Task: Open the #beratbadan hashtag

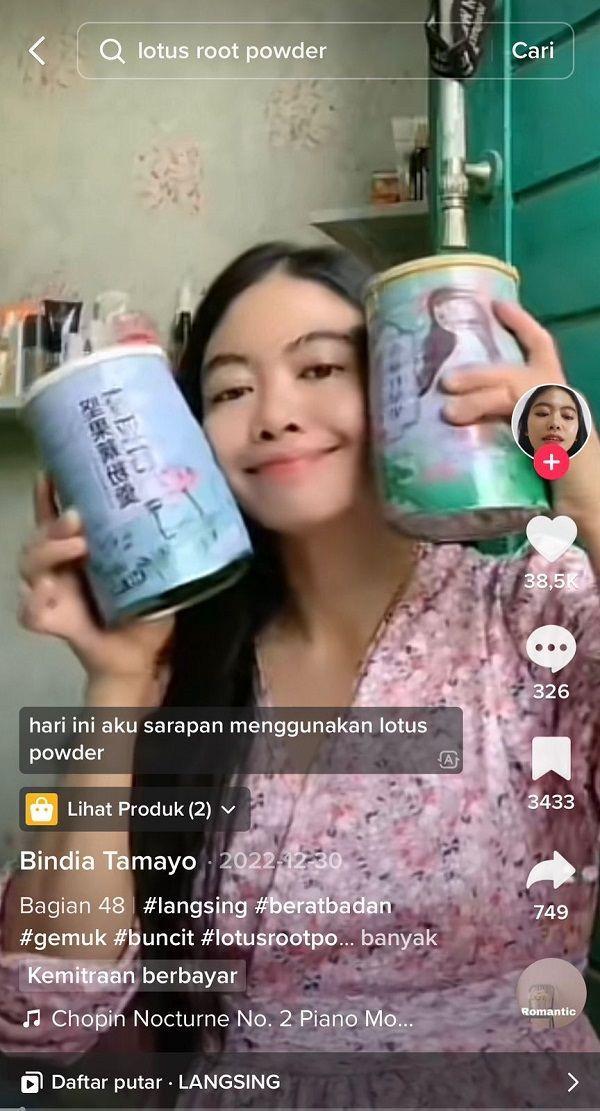Action: coord(323,906)
